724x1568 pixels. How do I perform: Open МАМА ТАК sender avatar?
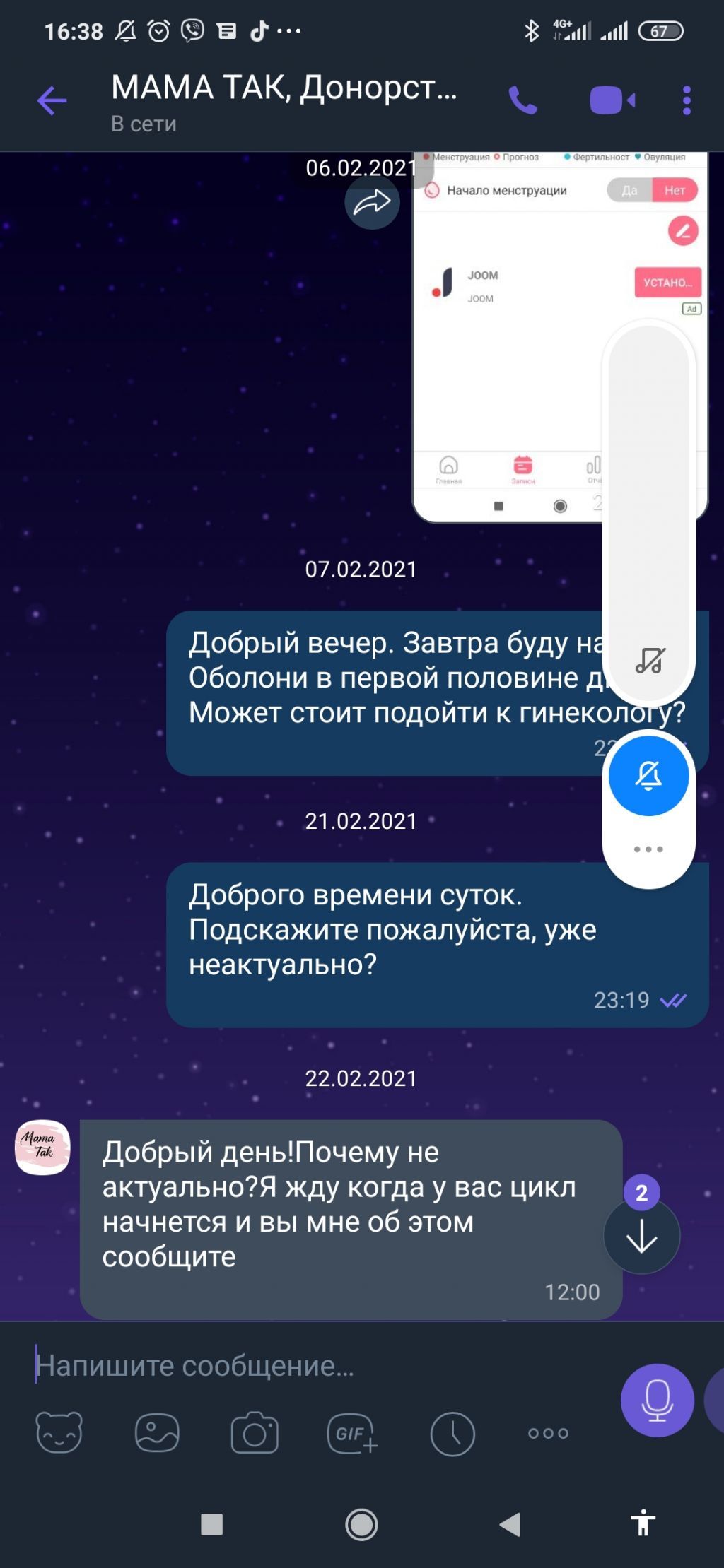42,1147
